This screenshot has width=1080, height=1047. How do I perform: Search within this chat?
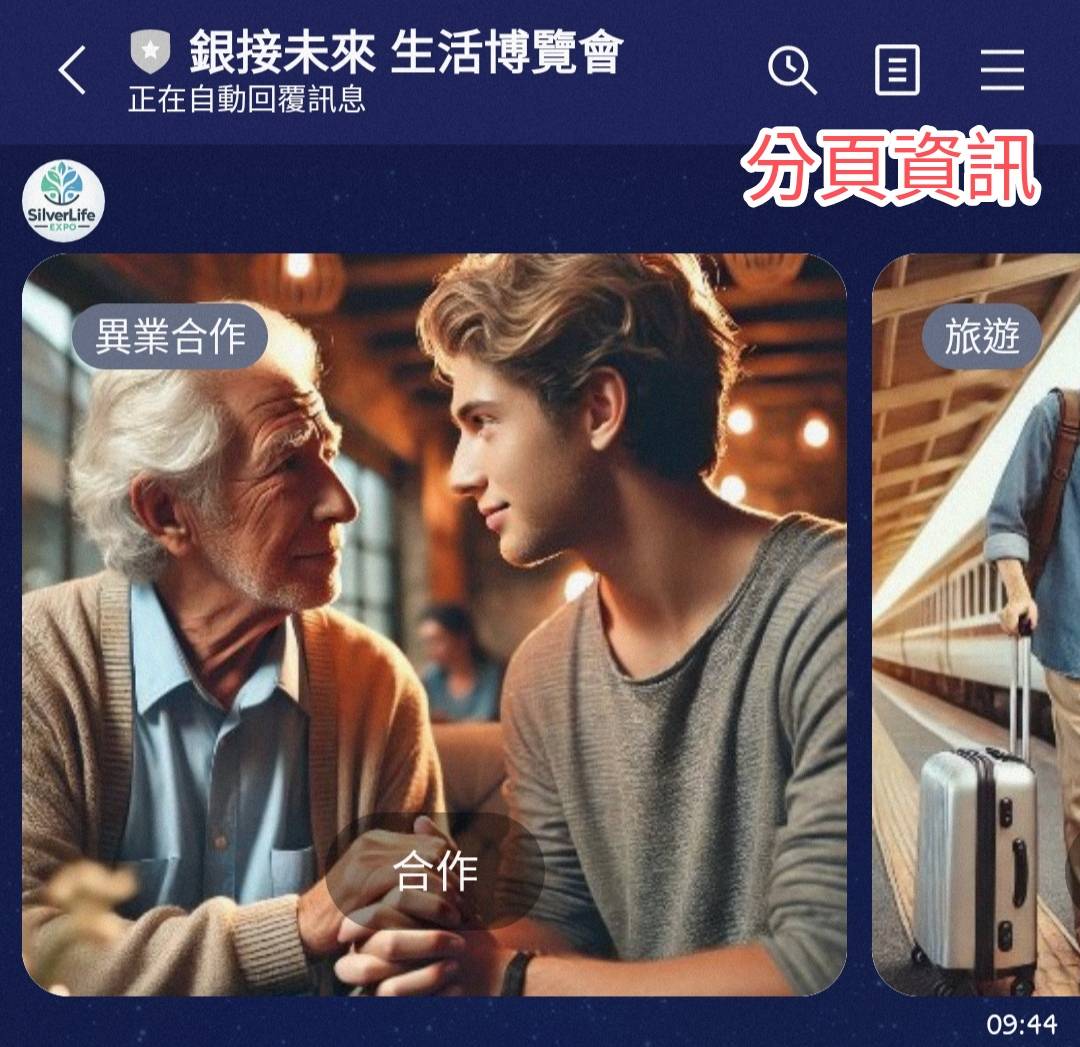pos(792,72)
